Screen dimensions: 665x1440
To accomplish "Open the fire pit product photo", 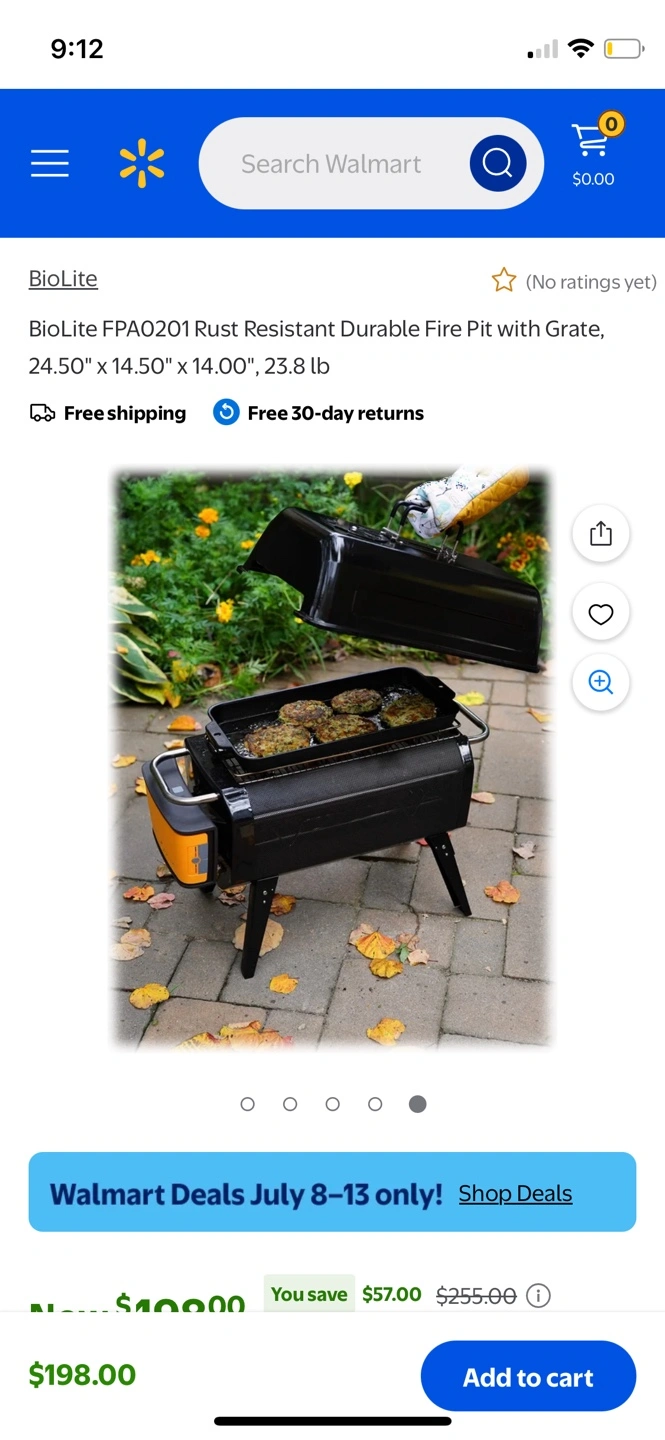I will (x=331, y=758).
